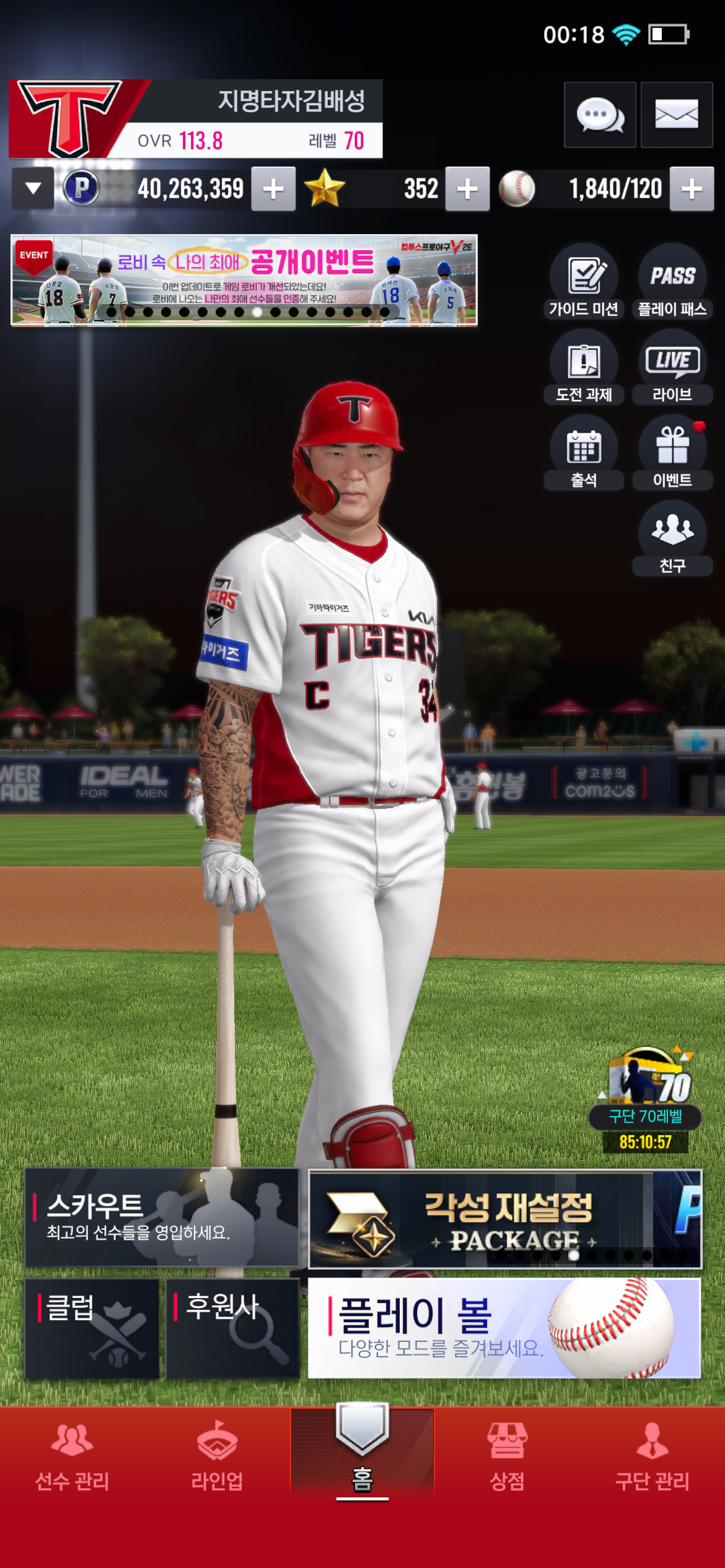The image size is (725, 1568).
Task: Add more points next to 40,263,359
Action: 273,189
